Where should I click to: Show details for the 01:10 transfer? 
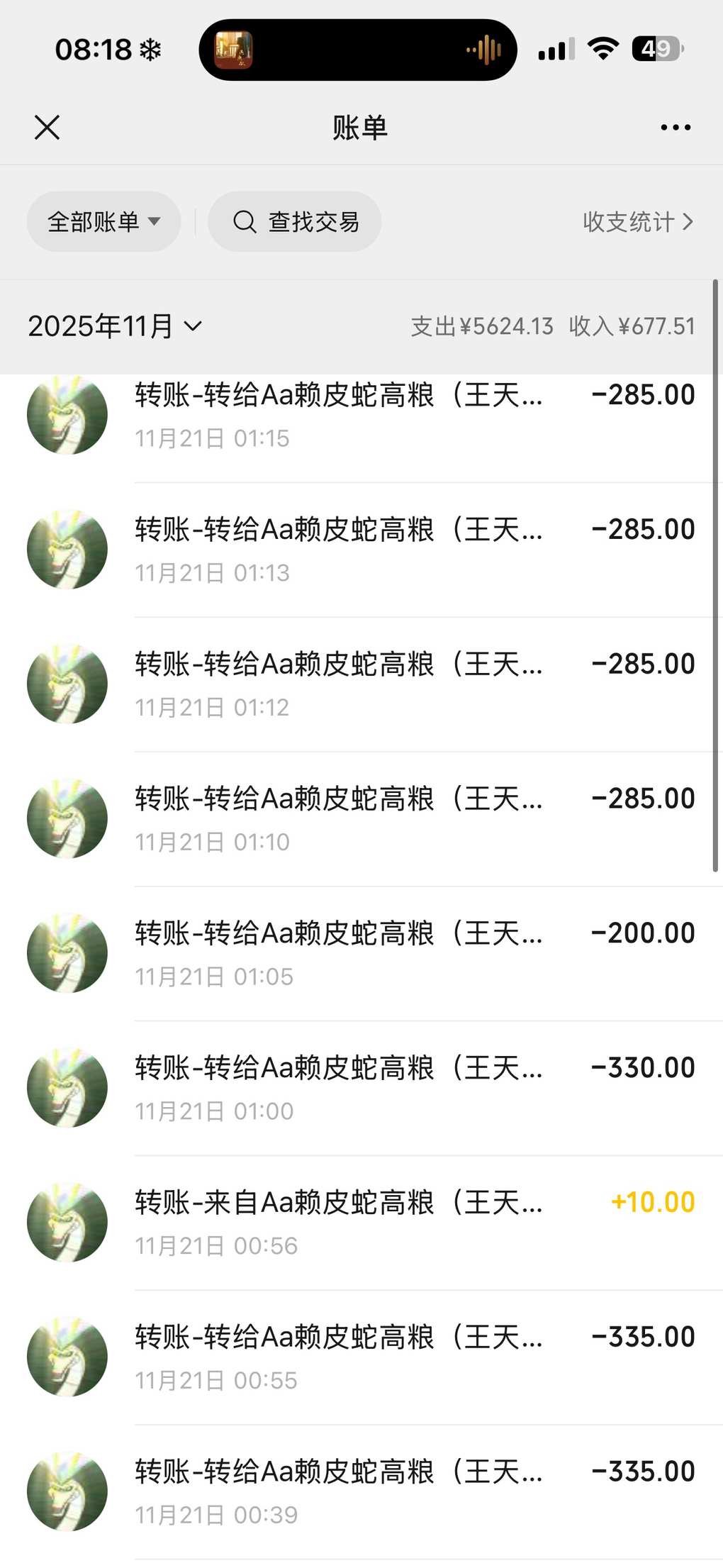pyautogui.click(x=361, y=819)
